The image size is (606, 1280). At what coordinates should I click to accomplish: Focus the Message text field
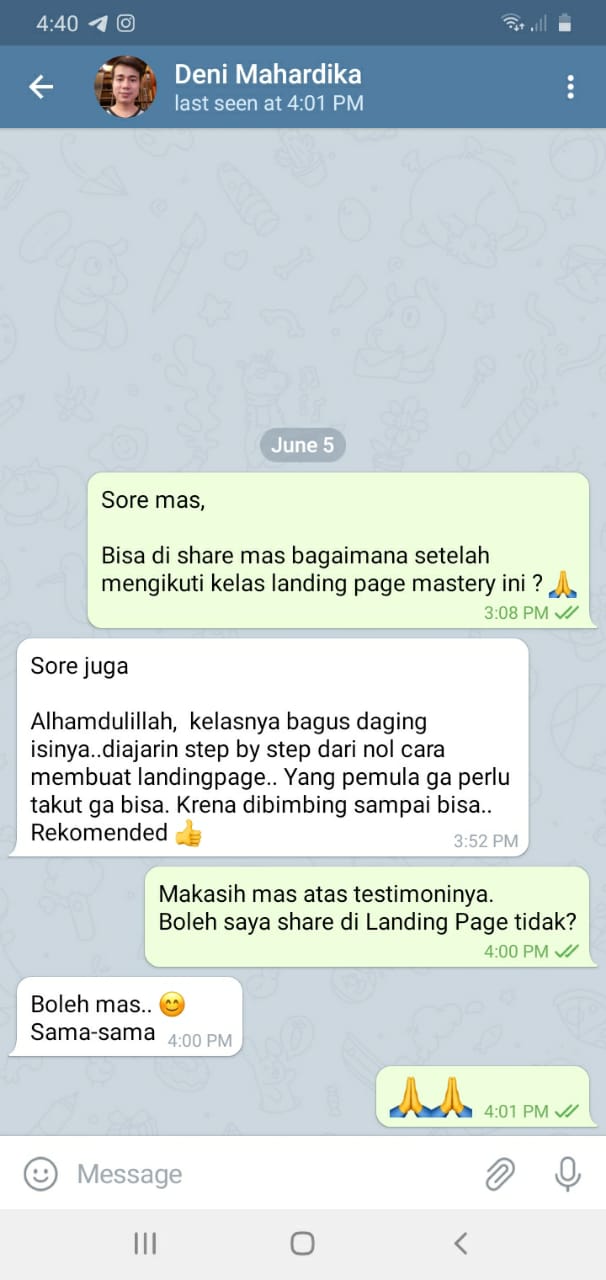pos(270,1173)
